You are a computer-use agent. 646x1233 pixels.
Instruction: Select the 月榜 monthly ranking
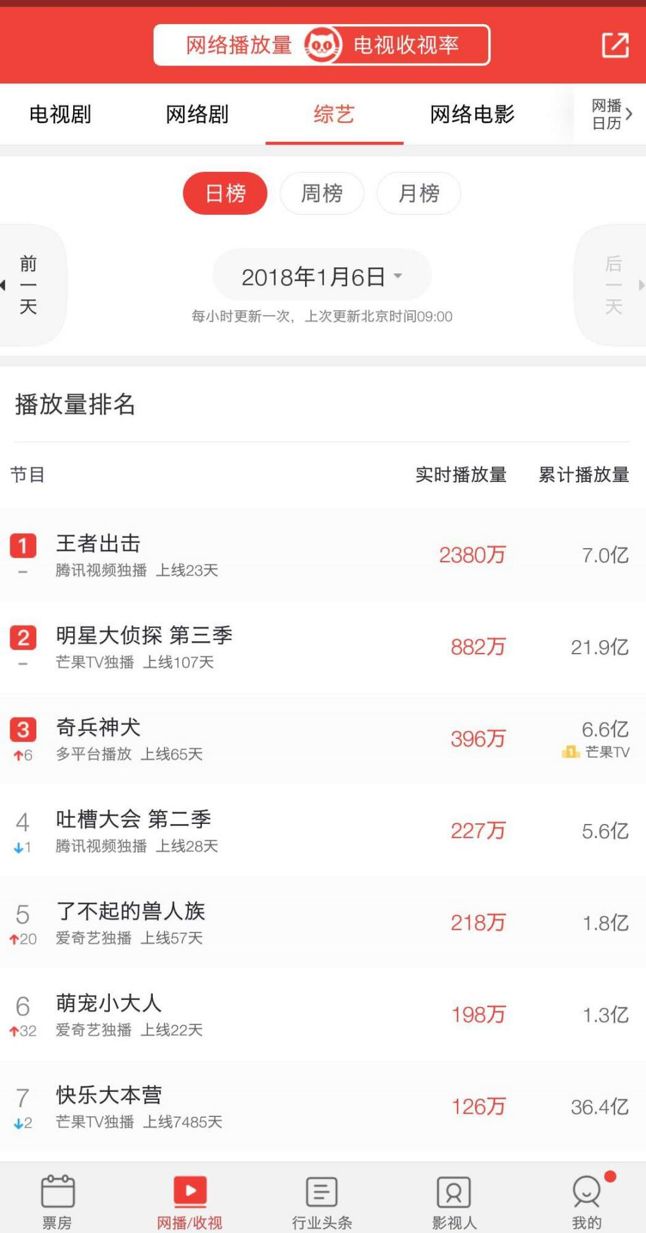pyautogui.click(x=418, y=194)
